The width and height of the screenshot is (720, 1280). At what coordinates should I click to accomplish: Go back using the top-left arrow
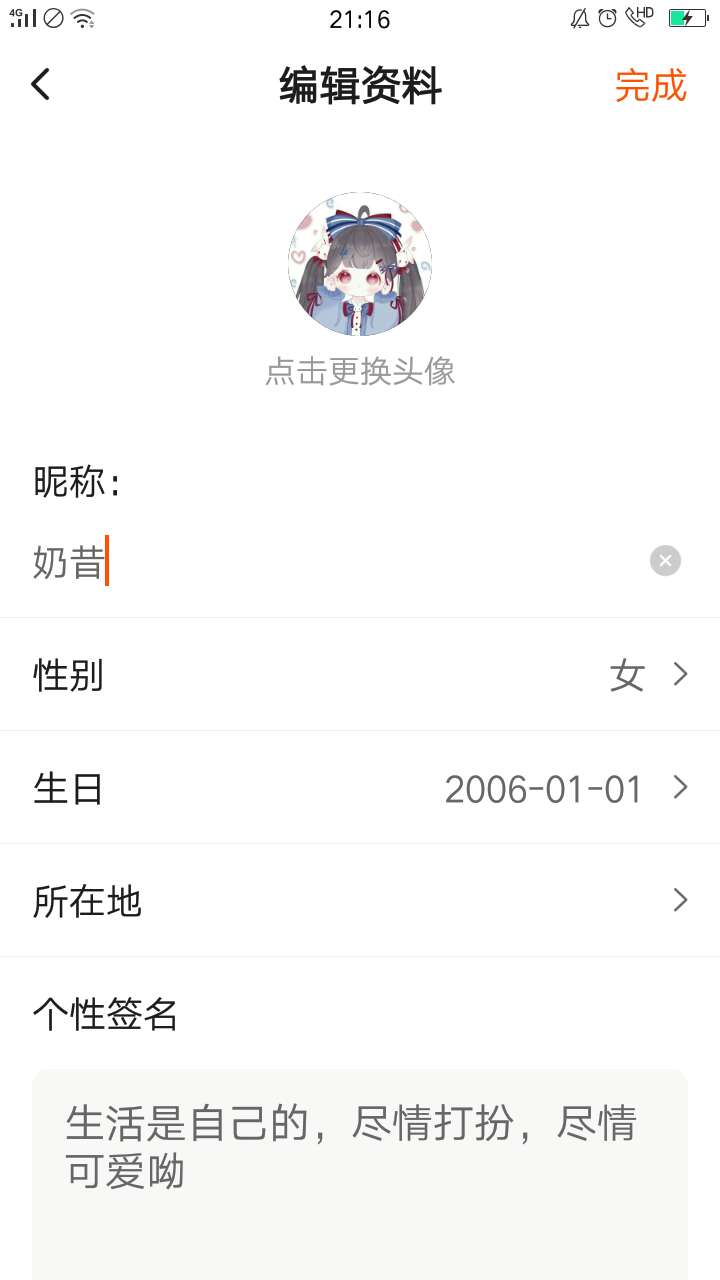click(40, 85)
